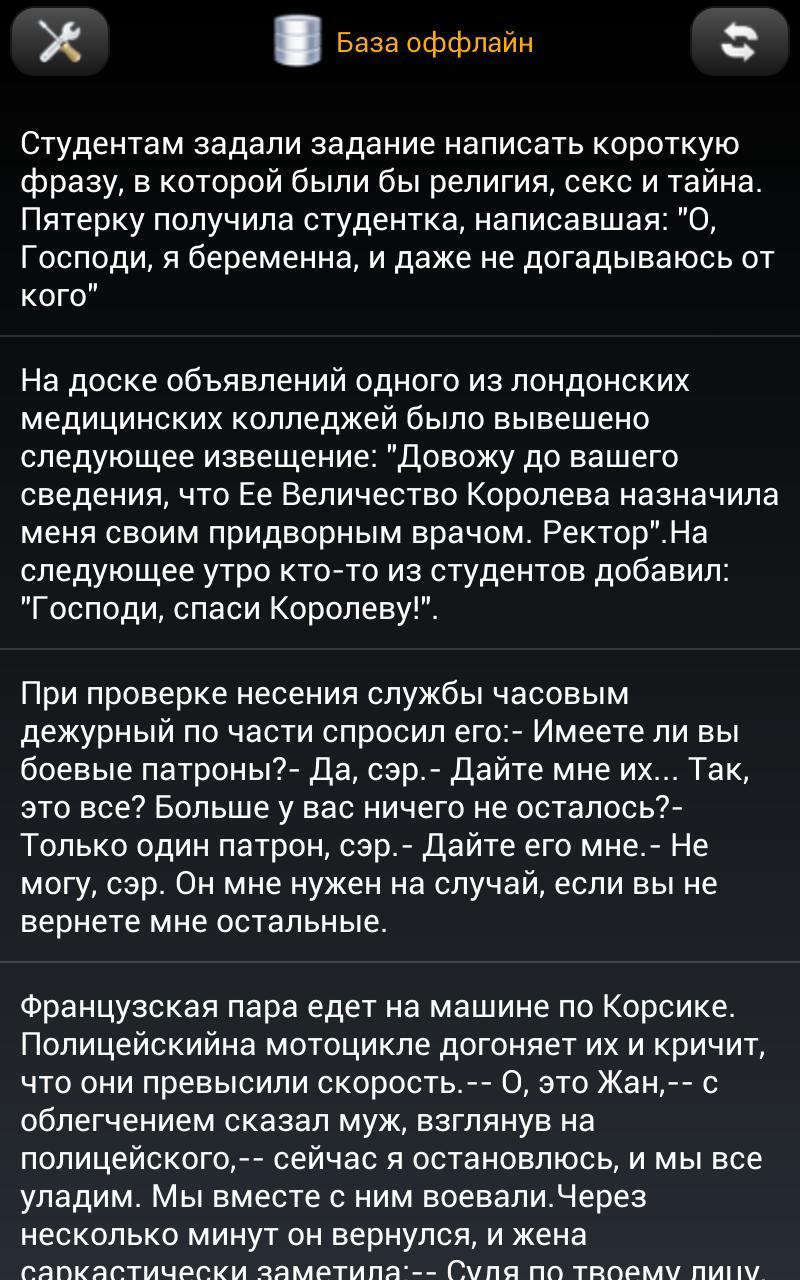This screenshot has height=1280, width=800.
Task: Open the settings wrench button
Action: click(x=59, y=42)
